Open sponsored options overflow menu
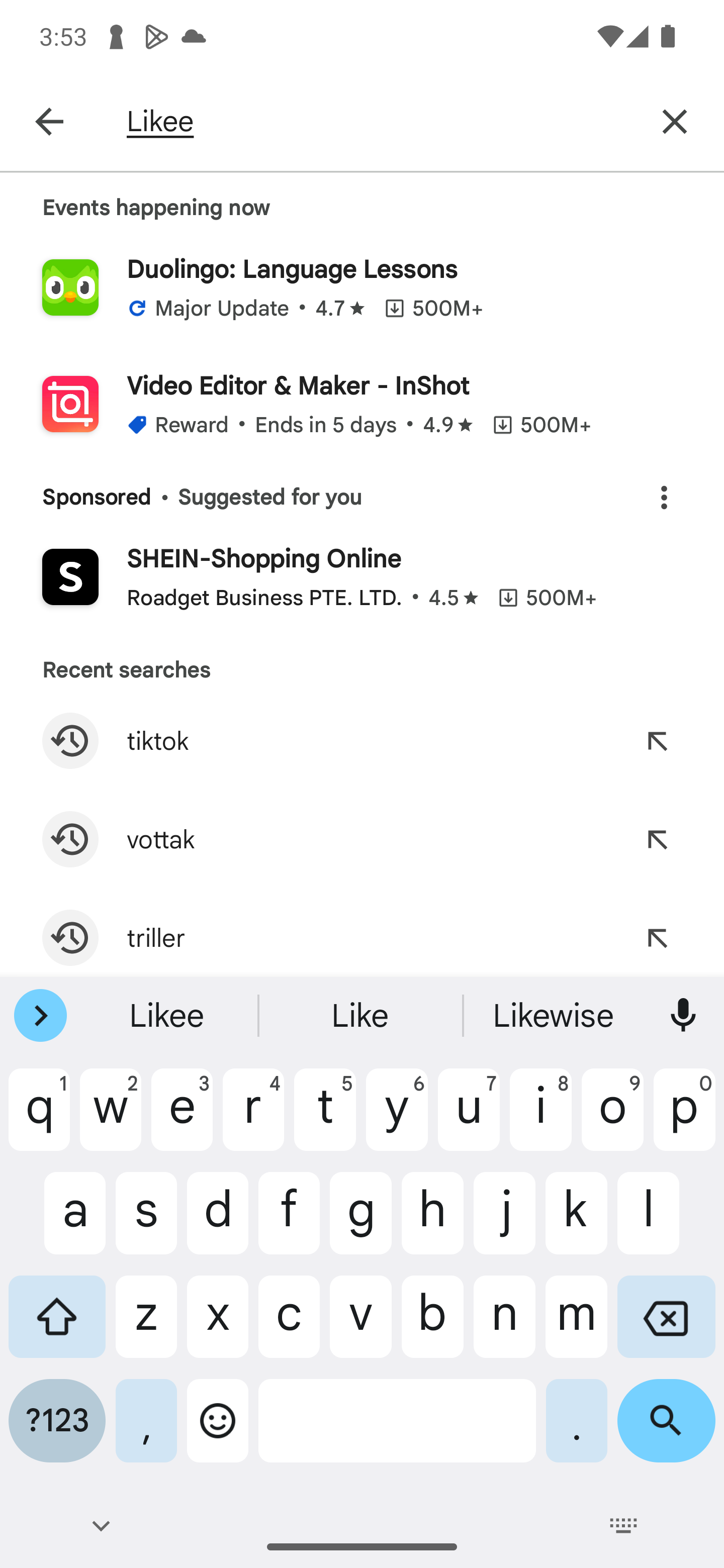Screen dimensions: 724x1568 click(664, 498)
